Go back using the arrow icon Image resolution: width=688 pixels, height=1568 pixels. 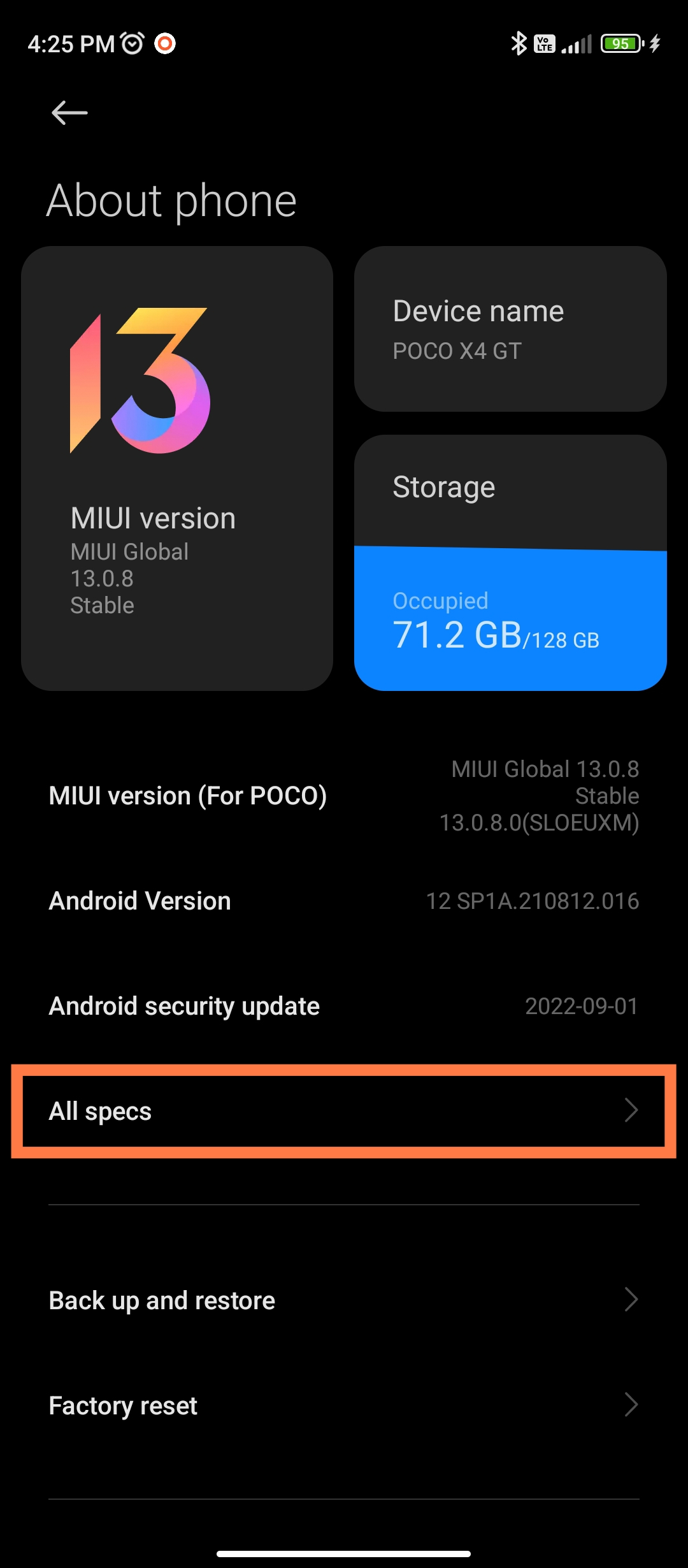point(69,113)
